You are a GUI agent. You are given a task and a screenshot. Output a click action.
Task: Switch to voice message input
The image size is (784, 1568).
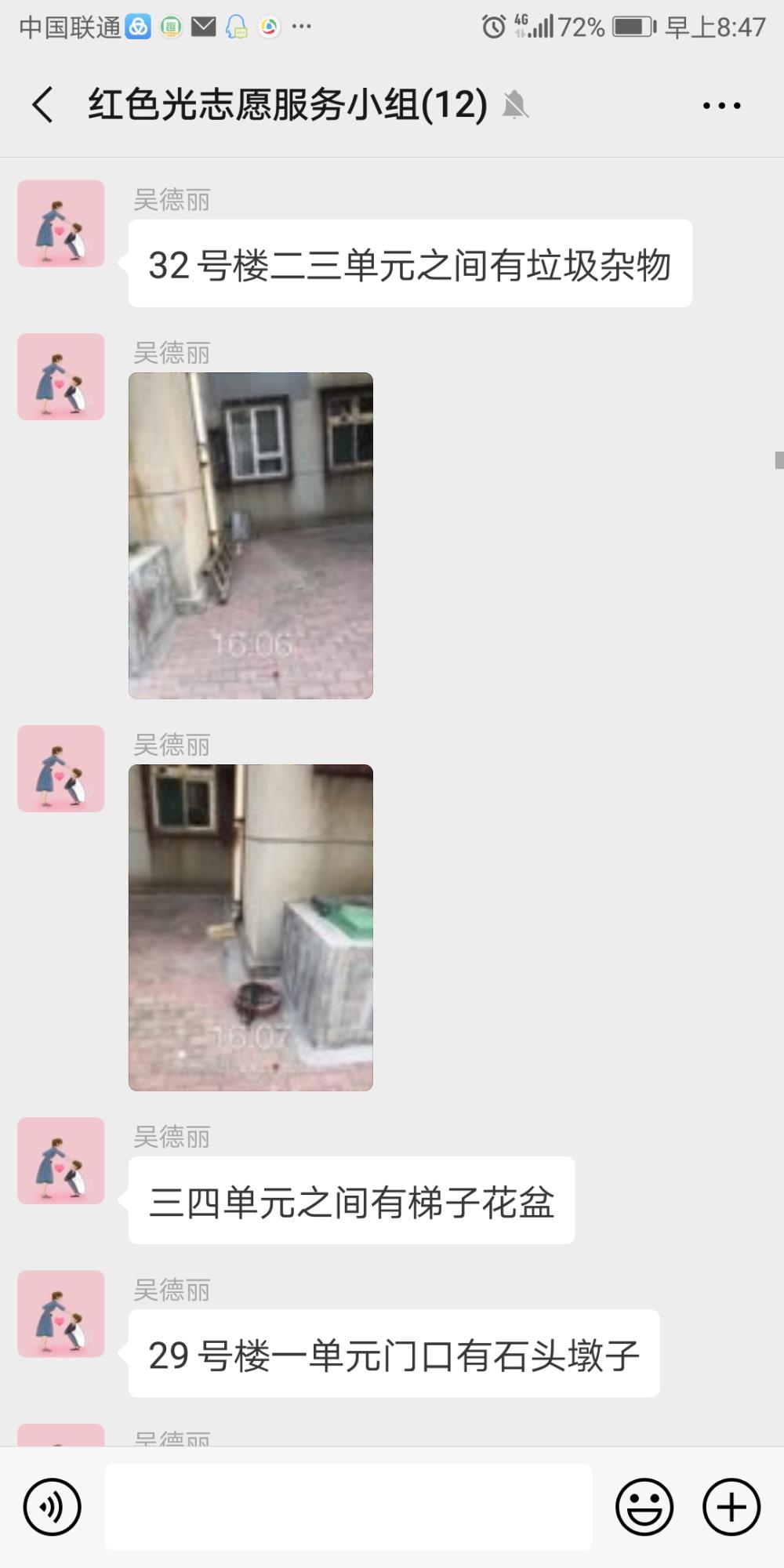pos(53,1507)
